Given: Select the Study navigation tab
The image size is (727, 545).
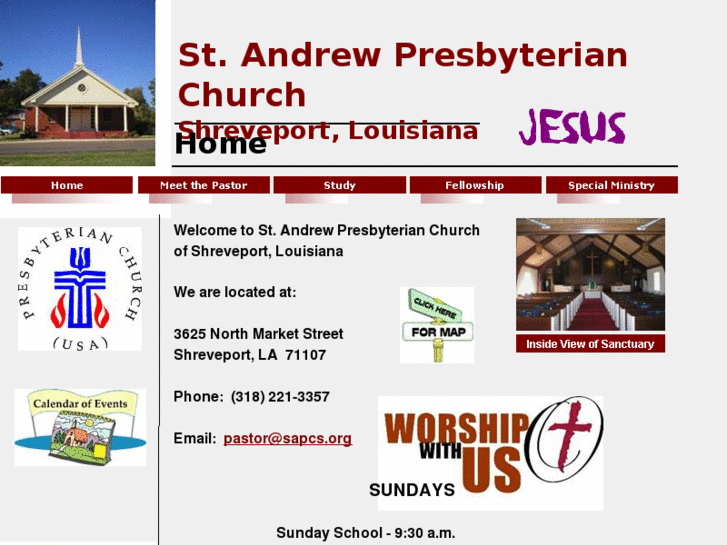Looking at the screenshot, I should [x=339, y=185].
